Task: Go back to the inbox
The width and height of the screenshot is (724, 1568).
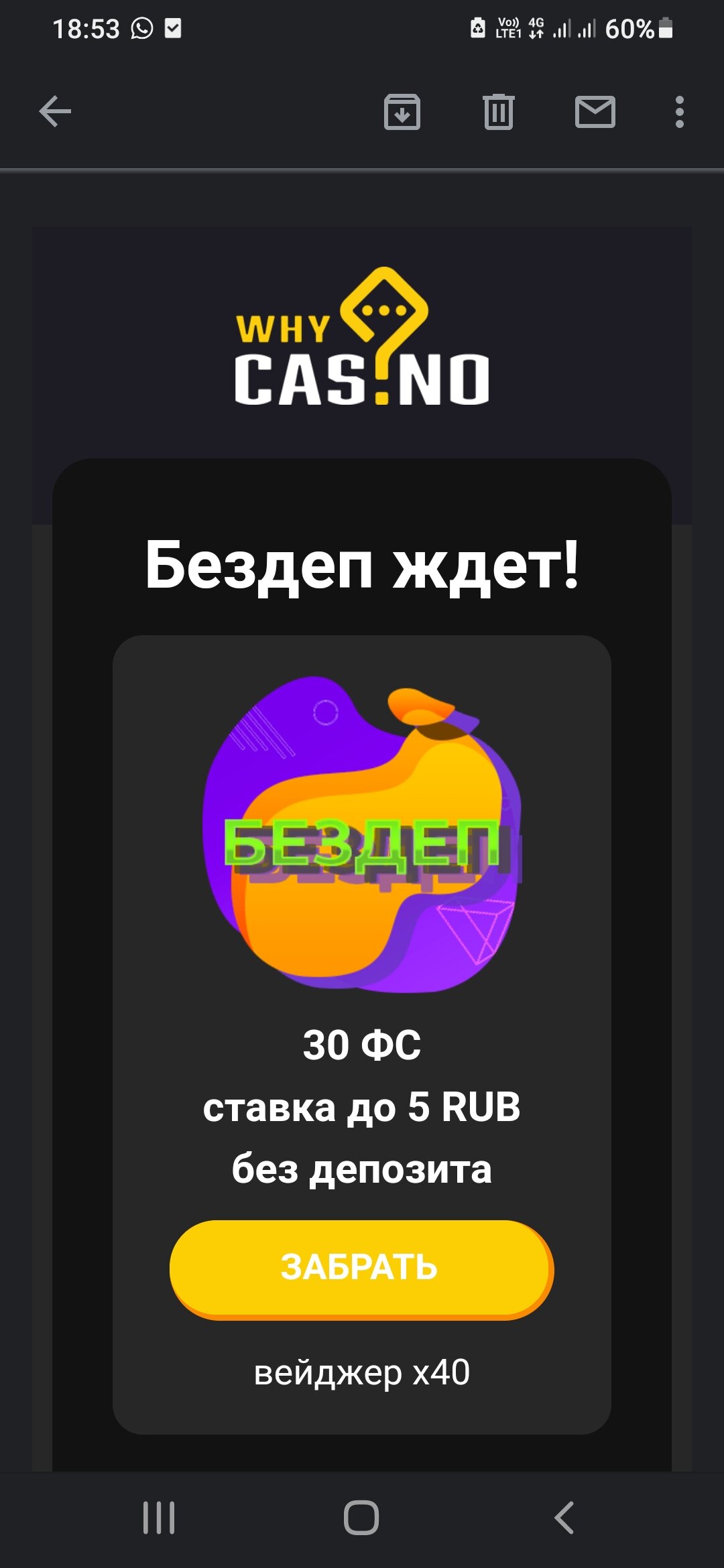Action: pyautogui.click(x=55, y=111)
